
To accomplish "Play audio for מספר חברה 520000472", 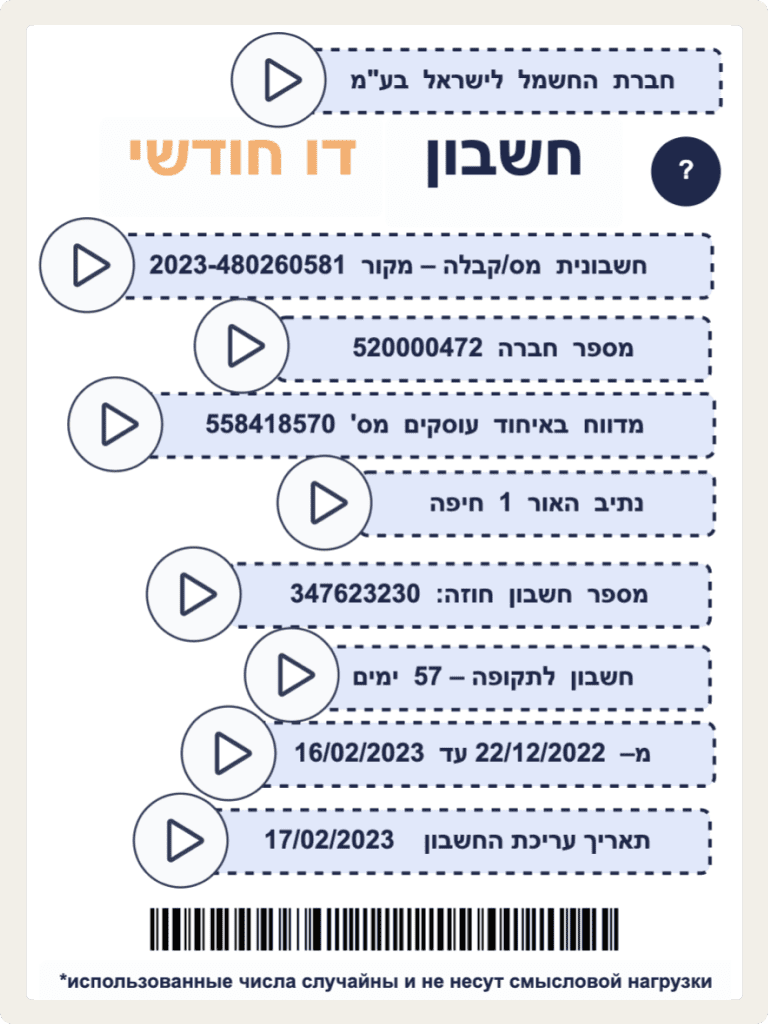I will 242,346.
